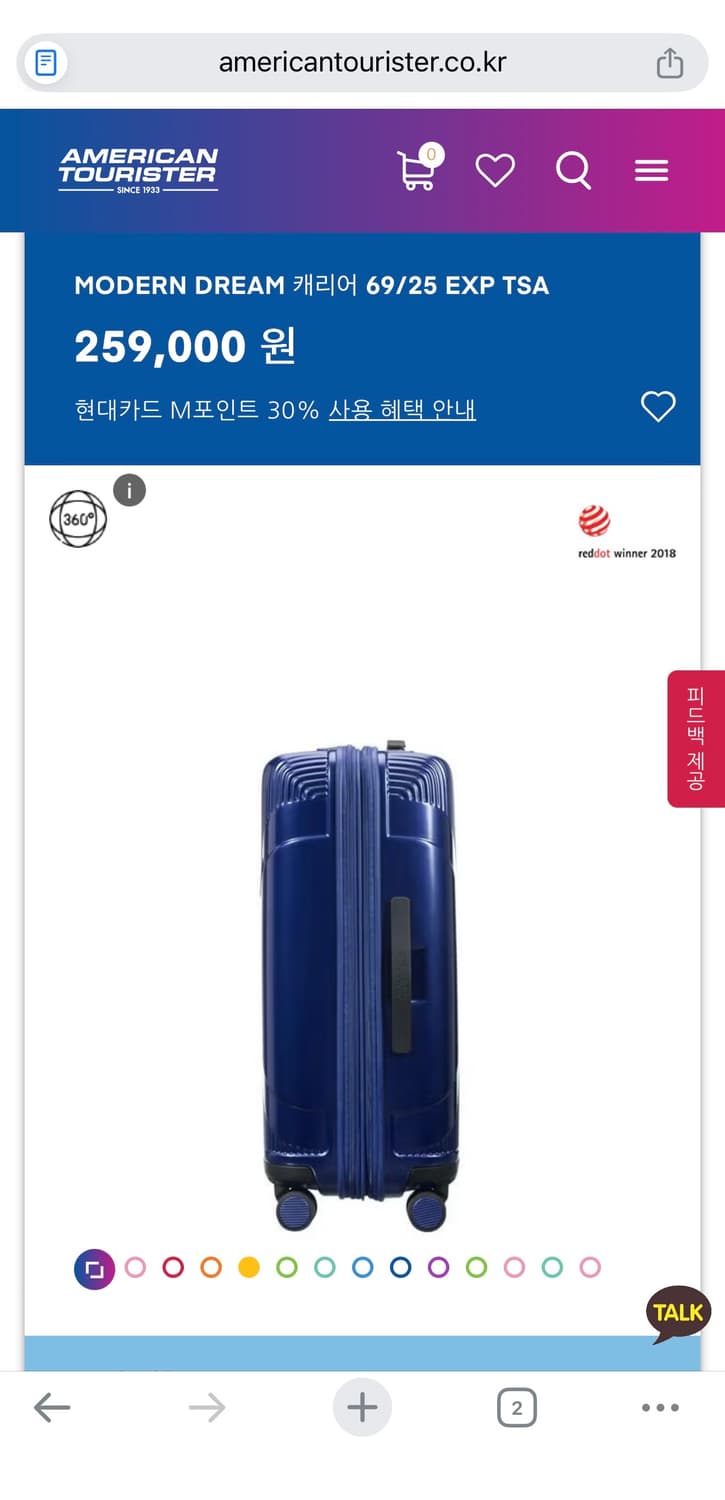Open reader view from the address bar
The width and height of the screenshot is (725, 1500).
coord(44,62)
